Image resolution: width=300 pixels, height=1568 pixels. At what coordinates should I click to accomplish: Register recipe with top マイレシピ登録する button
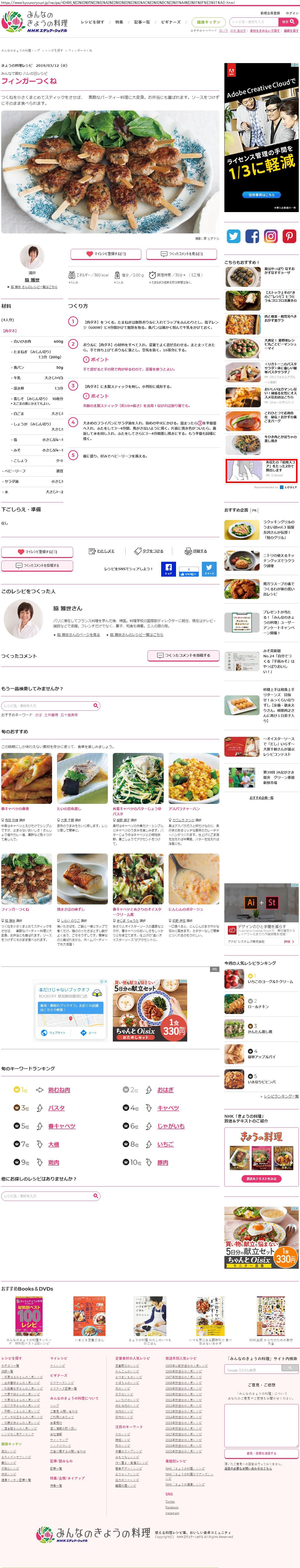click(106, 254)
